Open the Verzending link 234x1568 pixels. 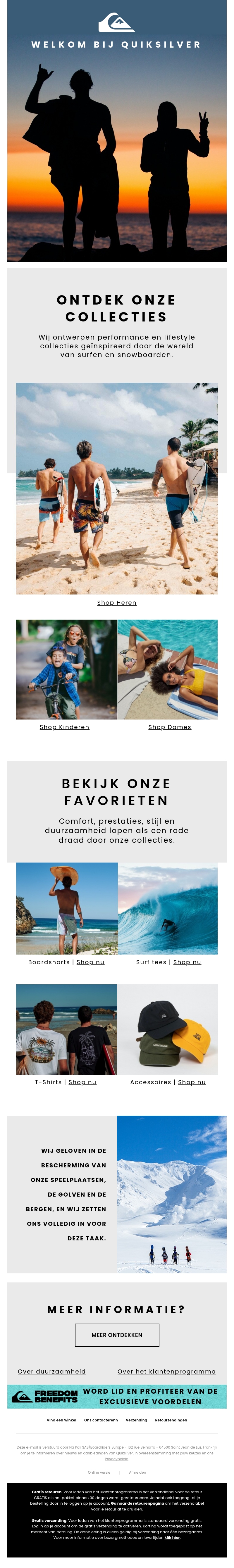137,1420
